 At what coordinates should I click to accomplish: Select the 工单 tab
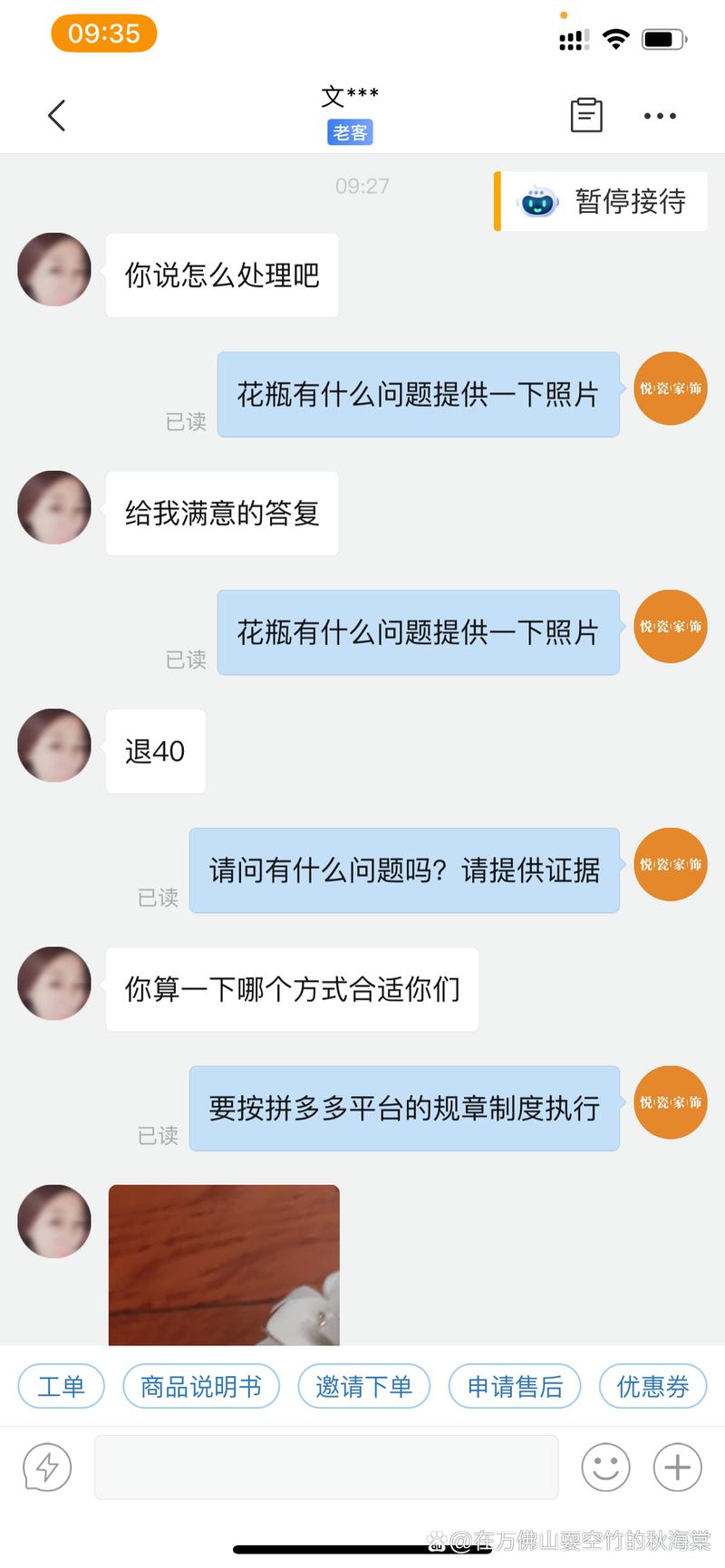(x=61, y=1386)
